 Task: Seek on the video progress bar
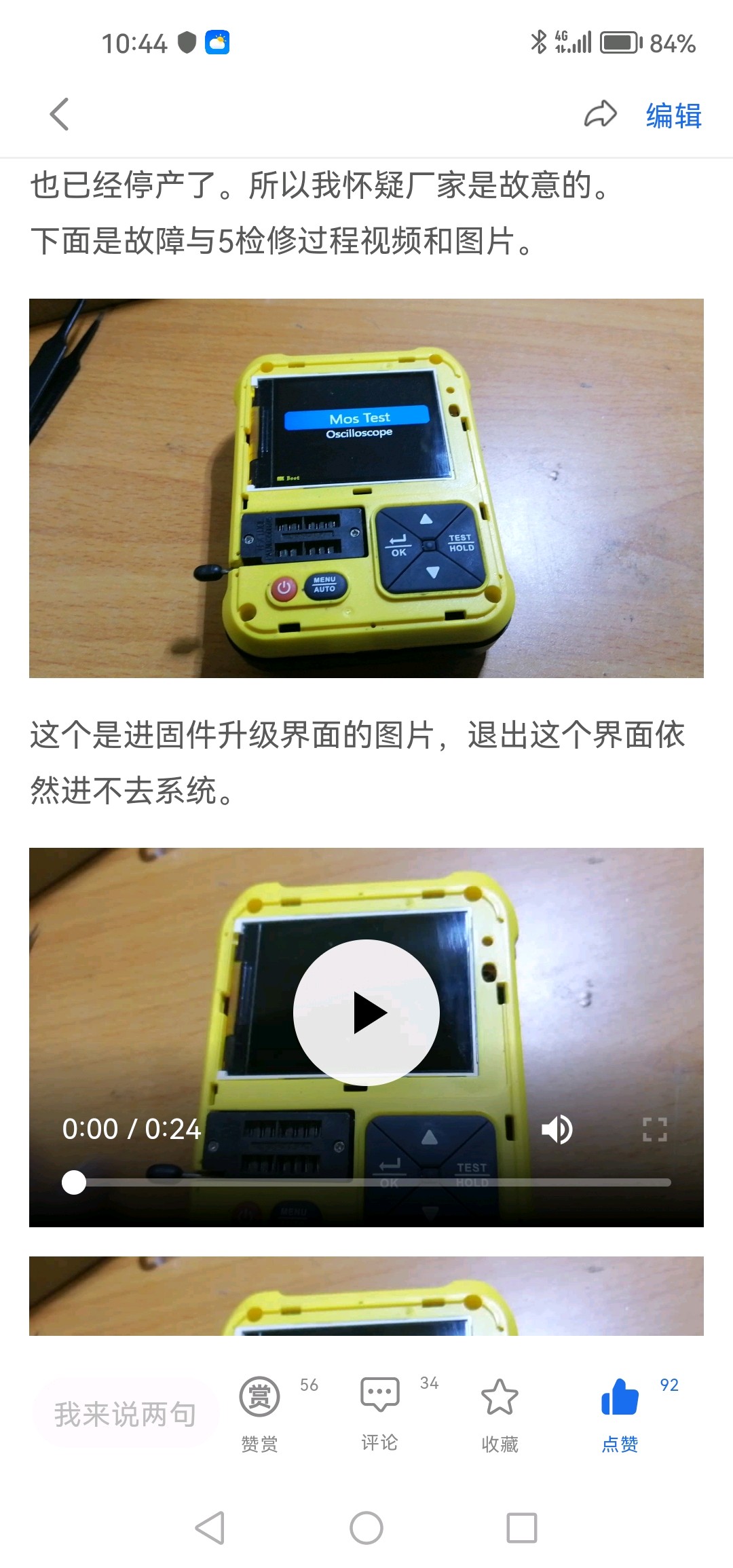pos(366,1182)
